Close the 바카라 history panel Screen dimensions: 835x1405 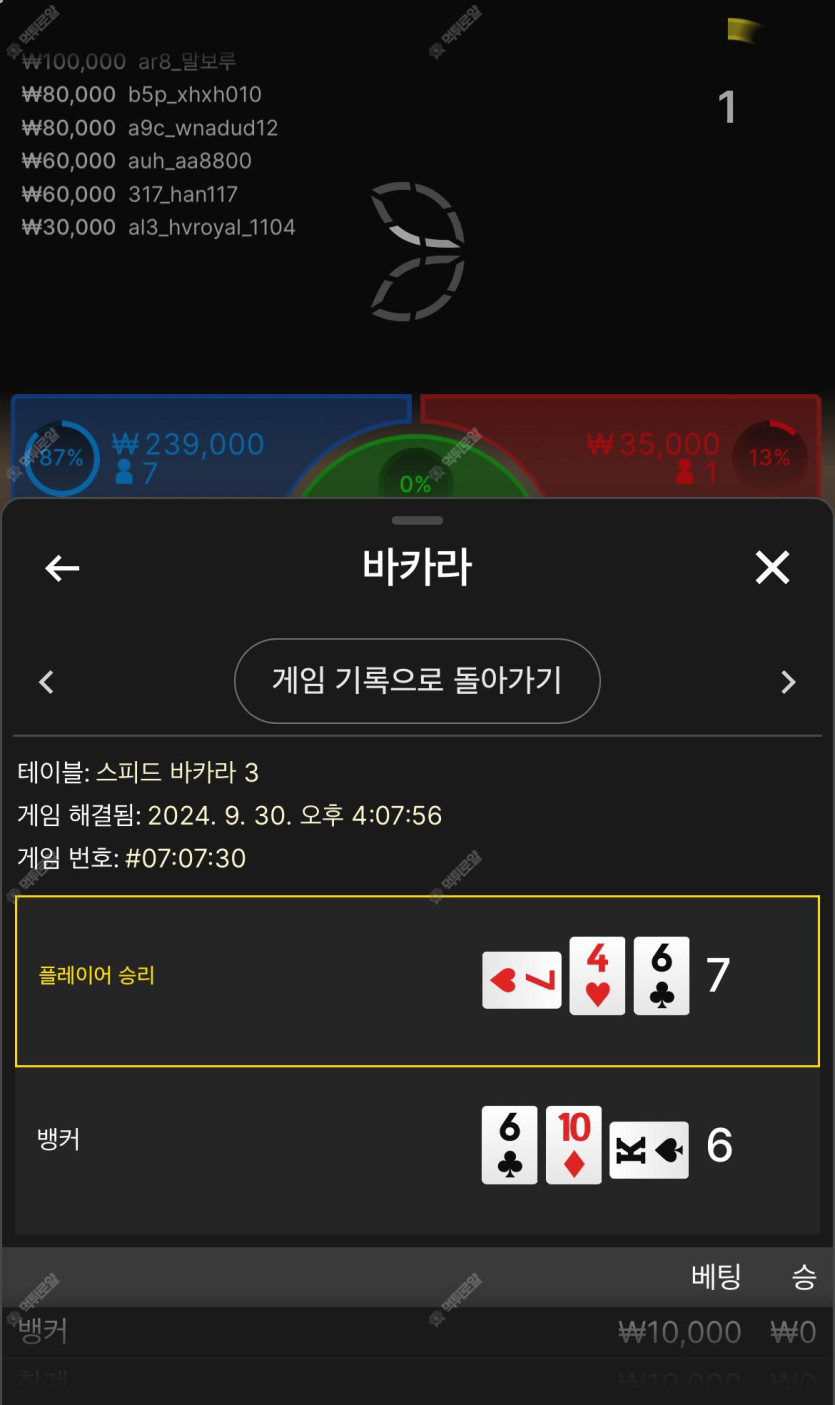pyautogui.click(x=772, y=568)
